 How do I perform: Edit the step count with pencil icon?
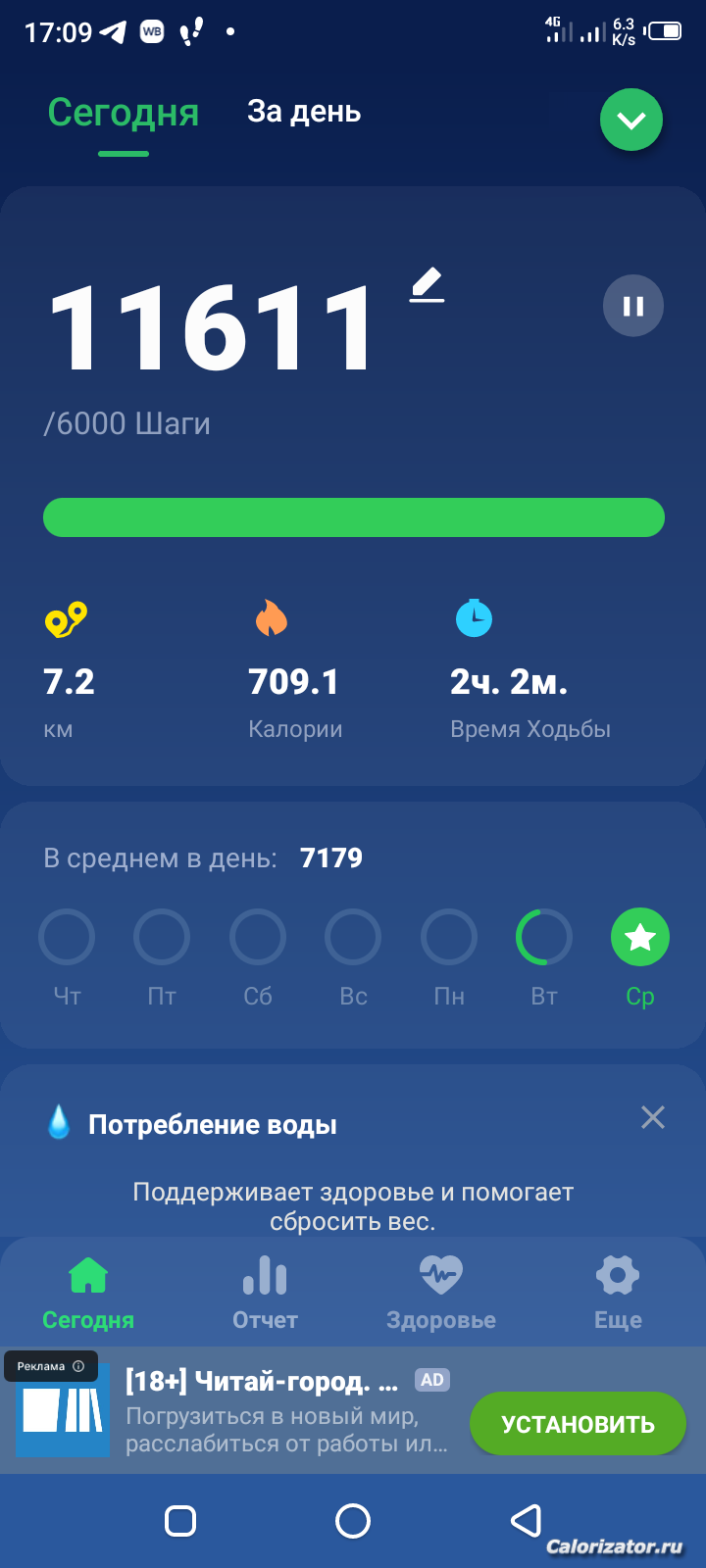(428, 286)
